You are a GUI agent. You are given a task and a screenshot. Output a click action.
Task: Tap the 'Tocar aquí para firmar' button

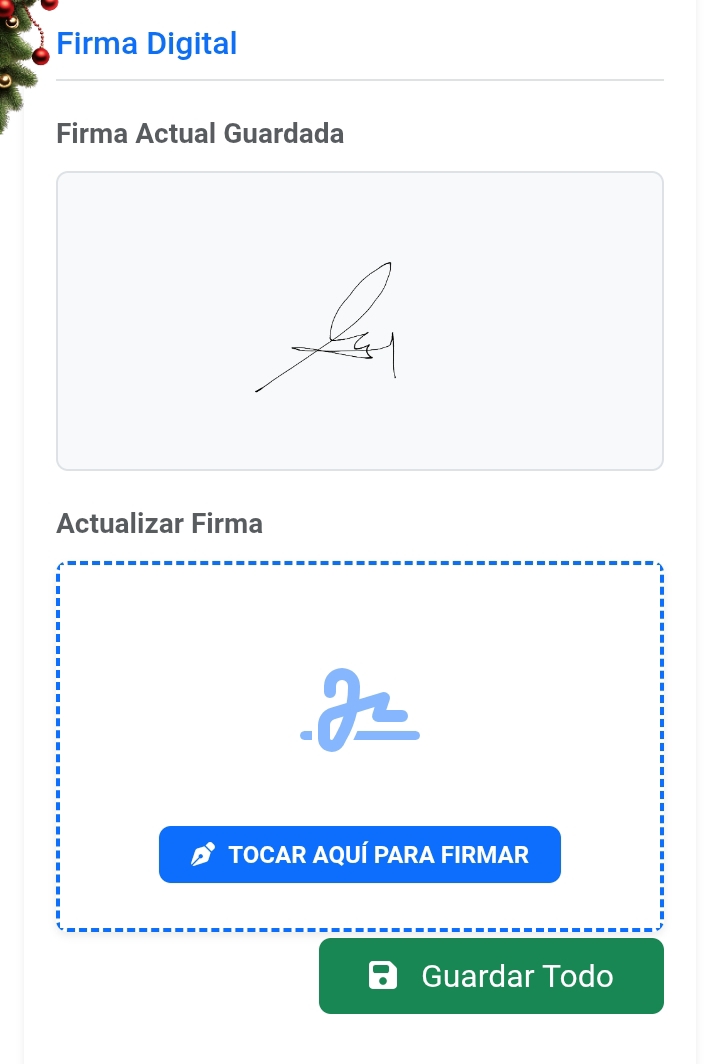coord(360,855)
